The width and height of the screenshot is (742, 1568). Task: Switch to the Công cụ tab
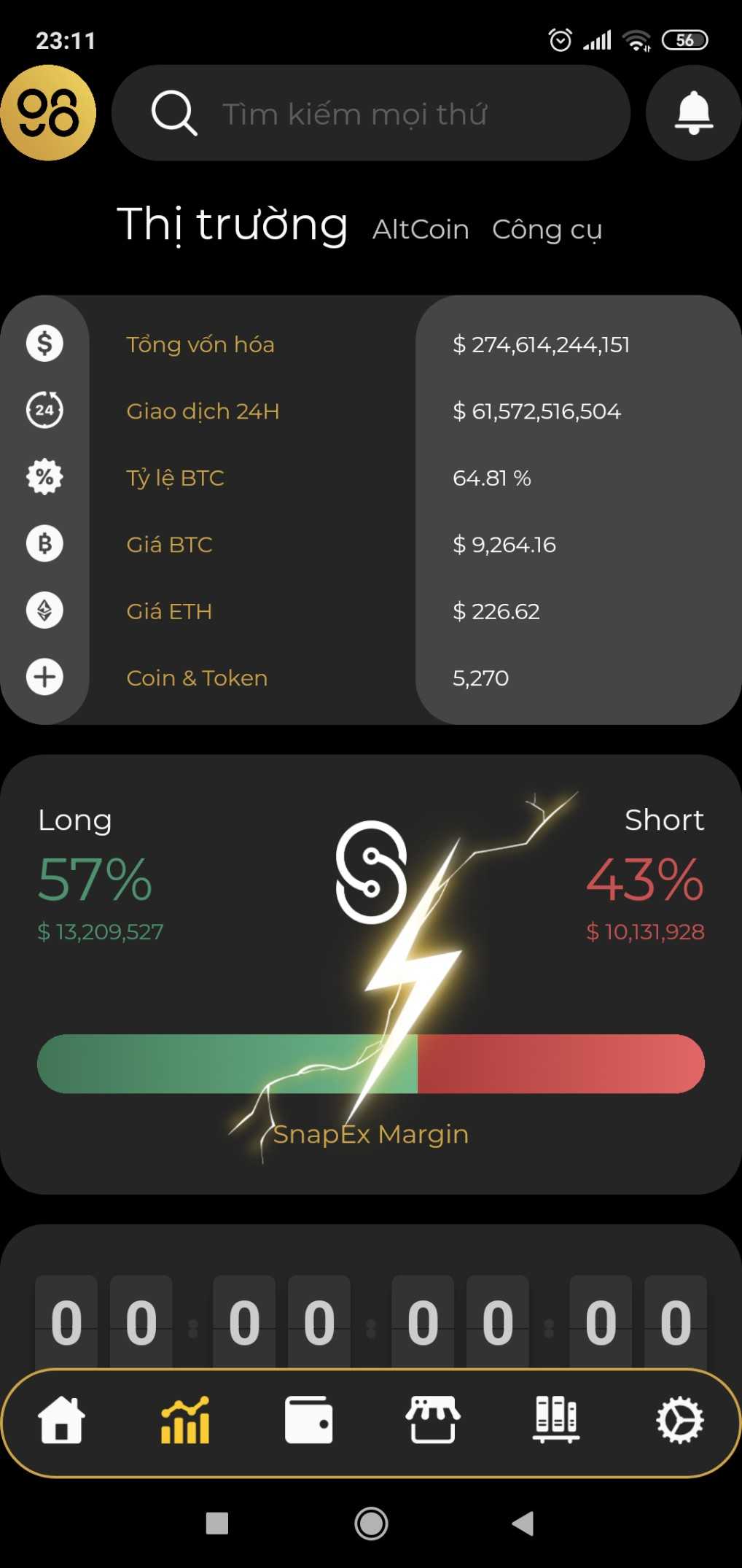[x=547, y=230]
